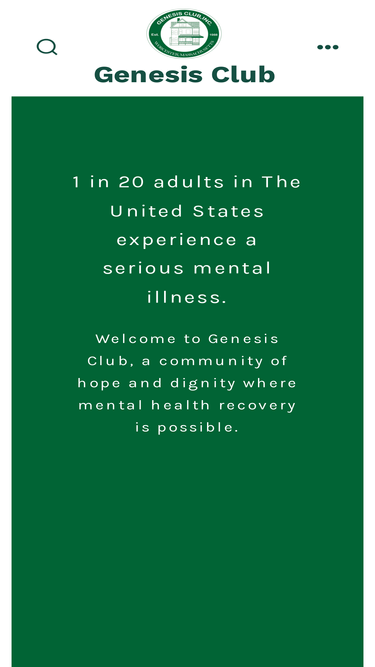Tap the Genesis Club site title
375x667 pixels.
pyautogui.click(x=185, y=74)
